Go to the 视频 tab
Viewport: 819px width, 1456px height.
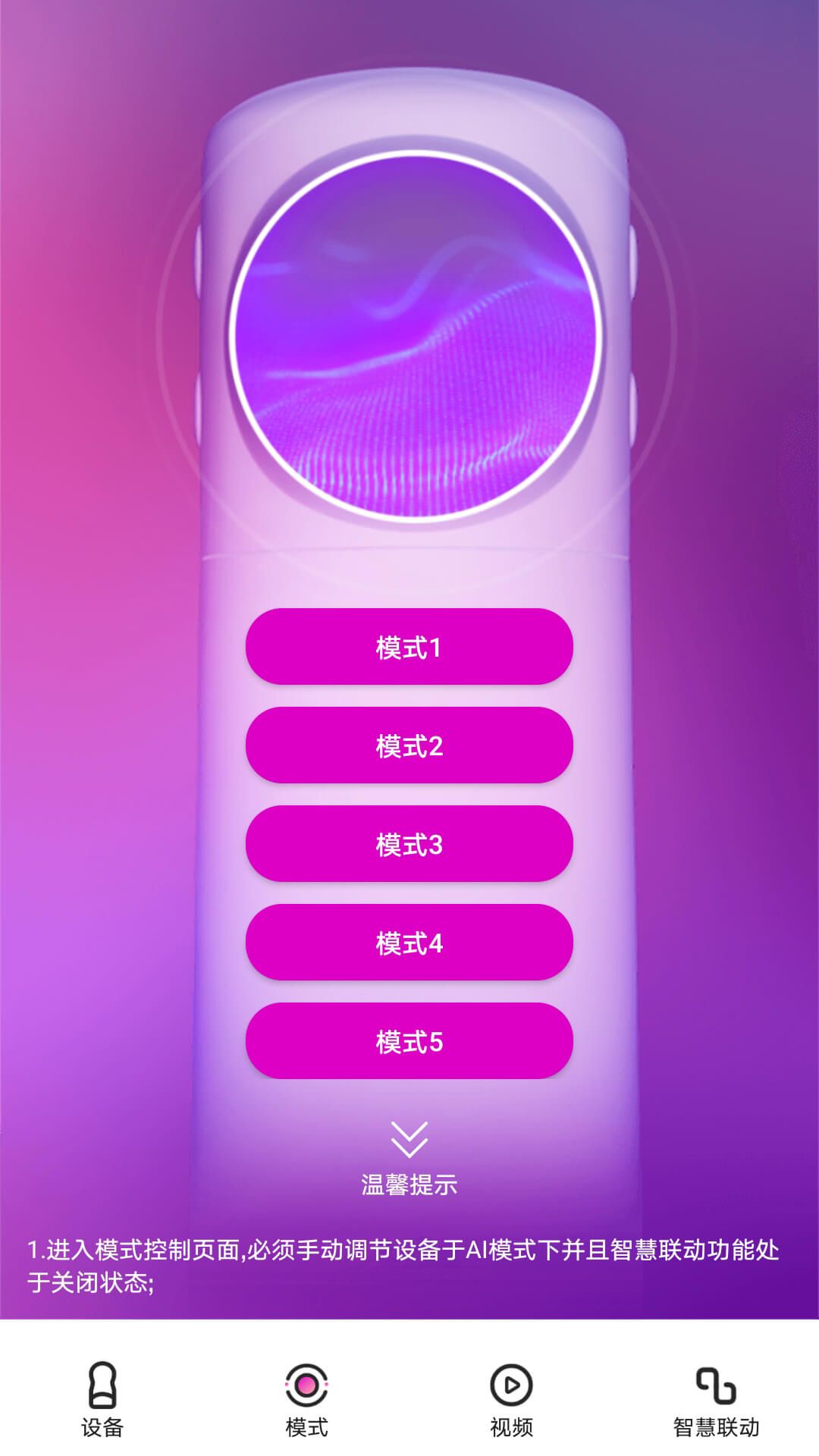point(512,1400)
